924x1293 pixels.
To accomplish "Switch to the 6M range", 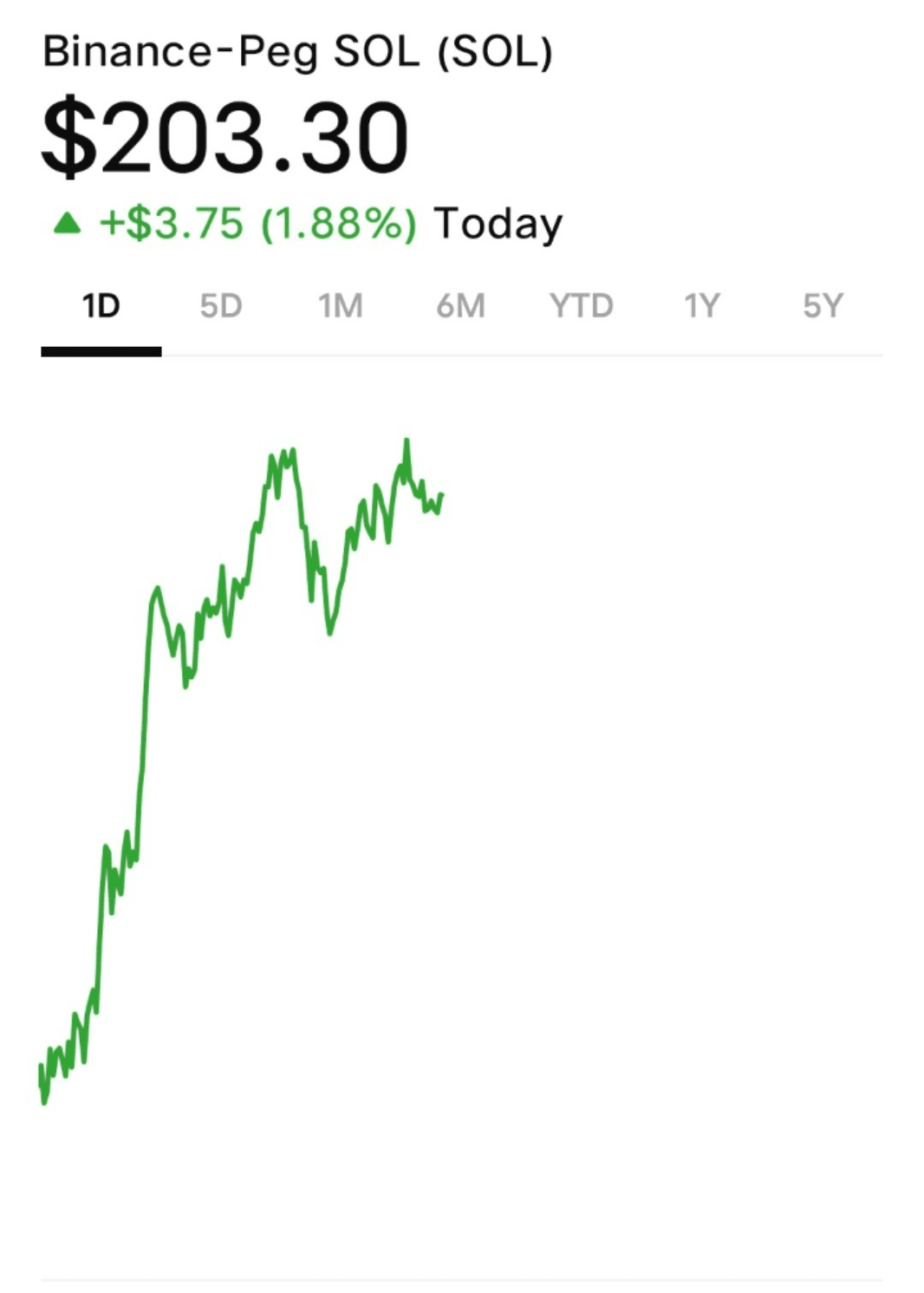I will click(460, 306).
